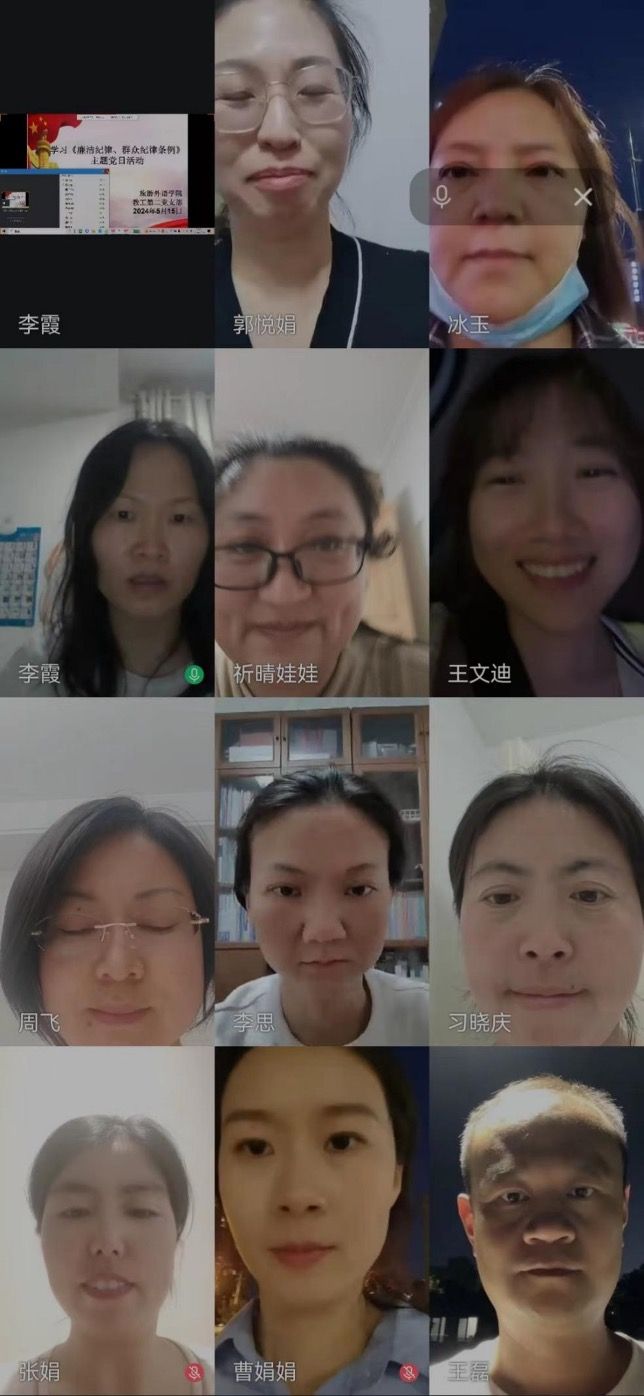Open 李霞's shared screen presentation tile
The width and height of the screenshot is (644, 1396).
point(107,170)
